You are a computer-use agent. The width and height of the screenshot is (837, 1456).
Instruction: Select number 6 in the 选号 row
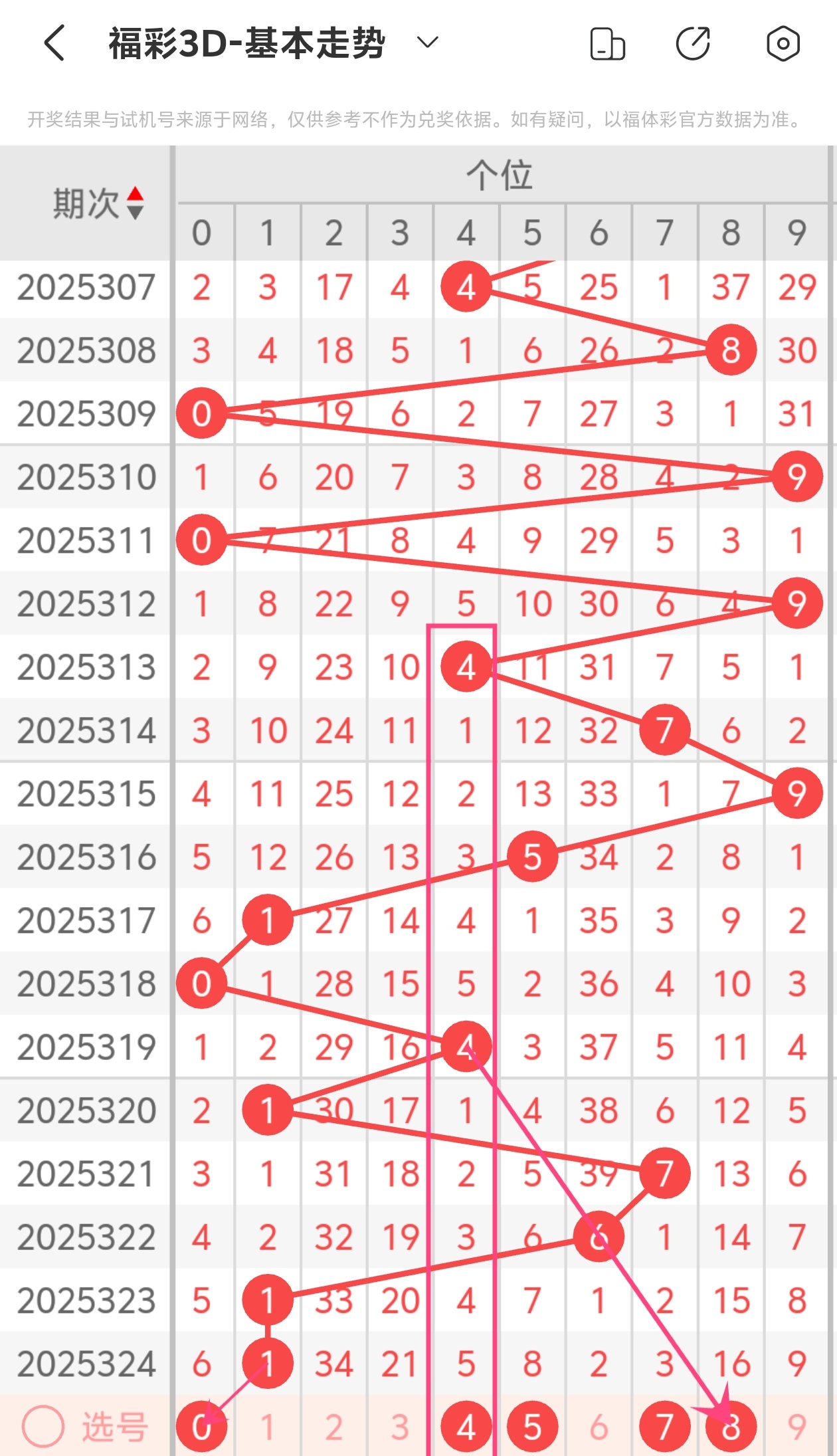598,1427
